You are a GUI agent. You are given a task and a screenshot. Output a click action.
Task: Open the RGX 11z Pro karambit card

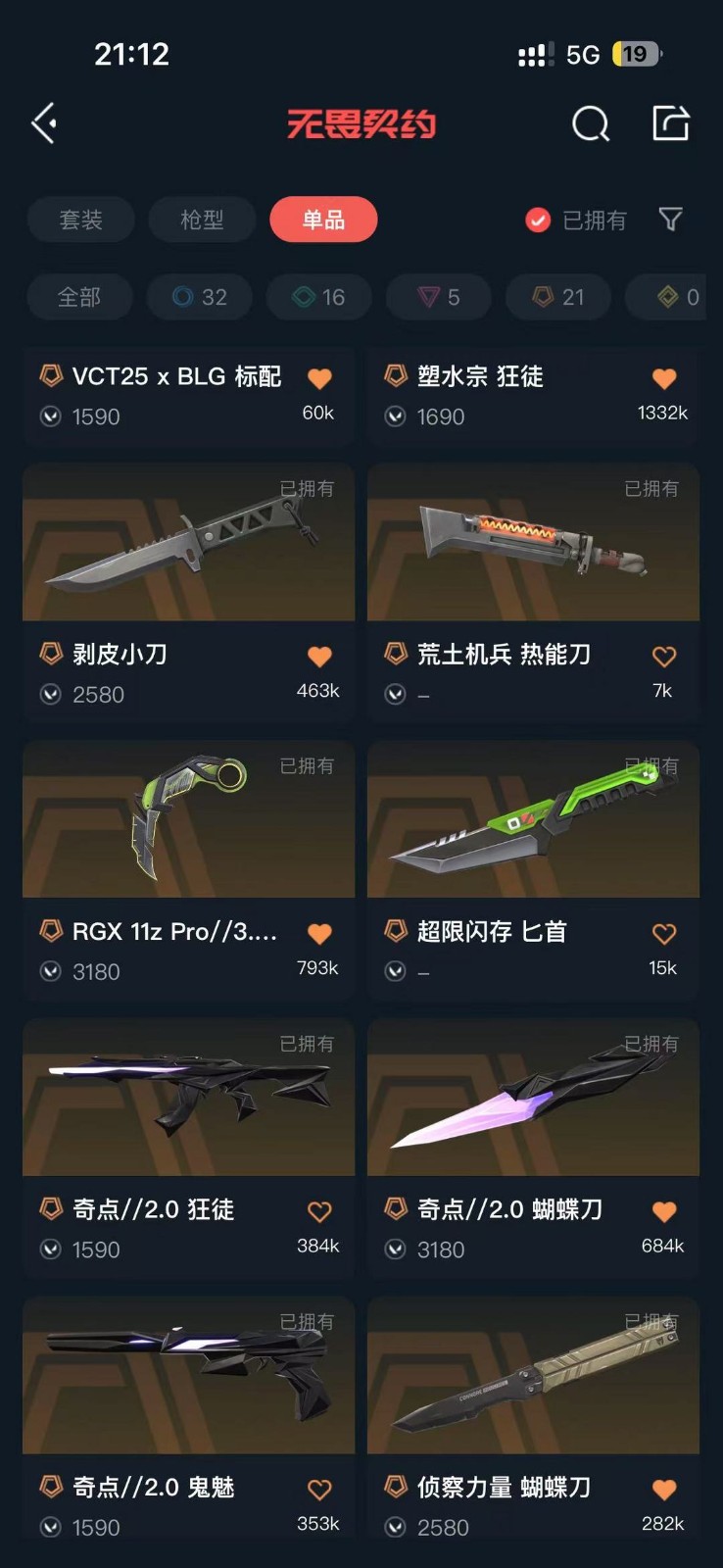pos(188,821)
